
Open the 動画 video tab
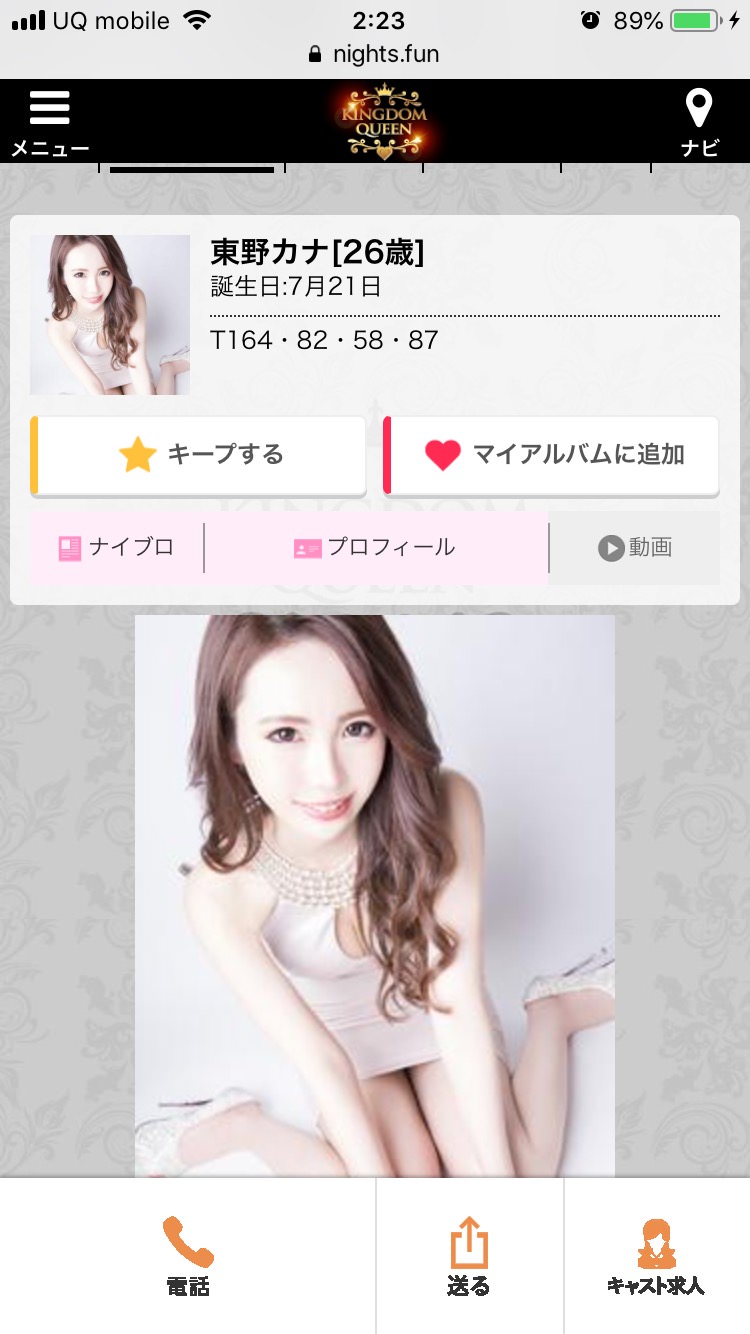[x=635, y=548]
